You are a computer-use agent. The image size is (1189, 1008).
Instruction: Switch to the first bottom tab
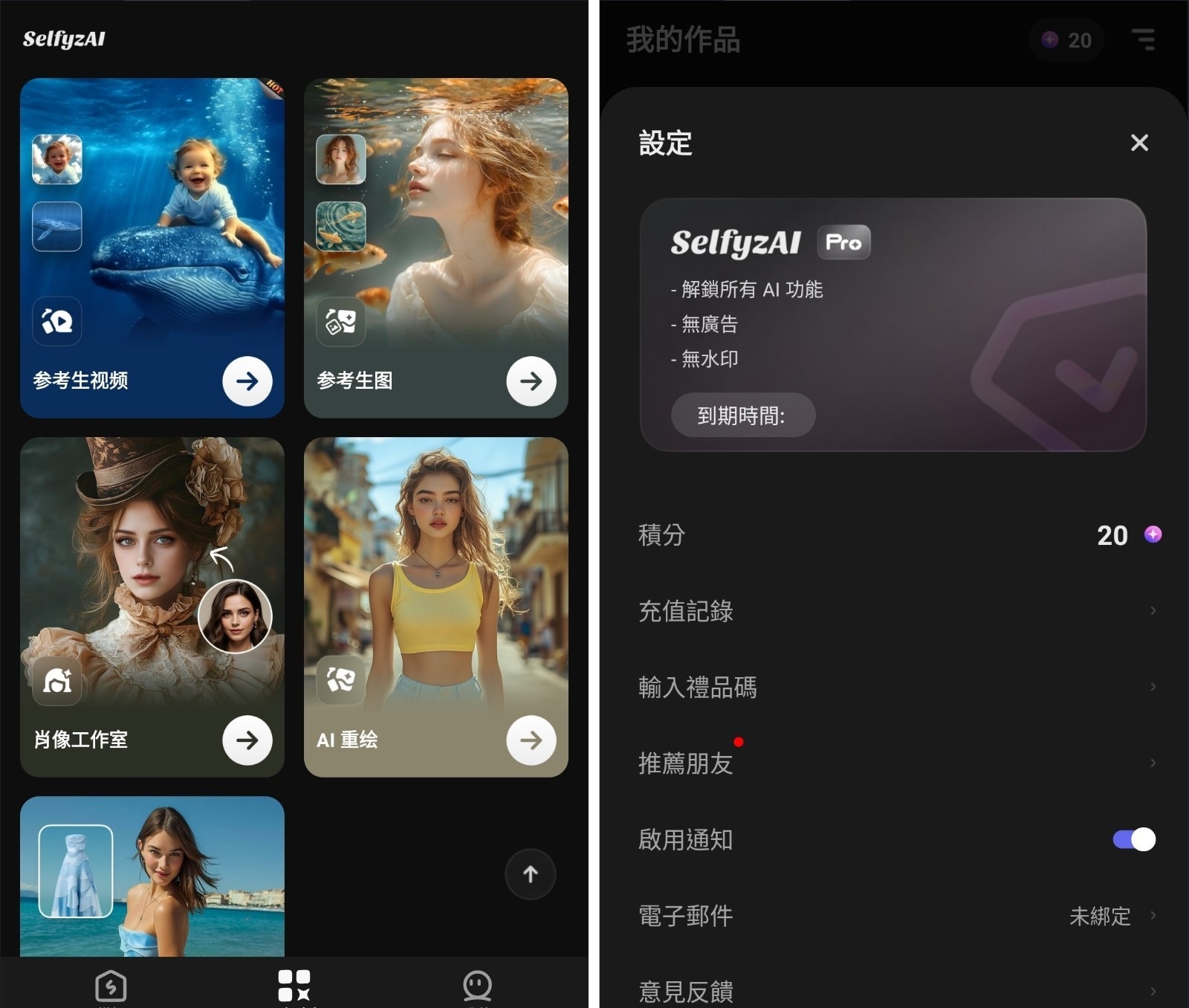pyautogui.click(x=111, y=986)
